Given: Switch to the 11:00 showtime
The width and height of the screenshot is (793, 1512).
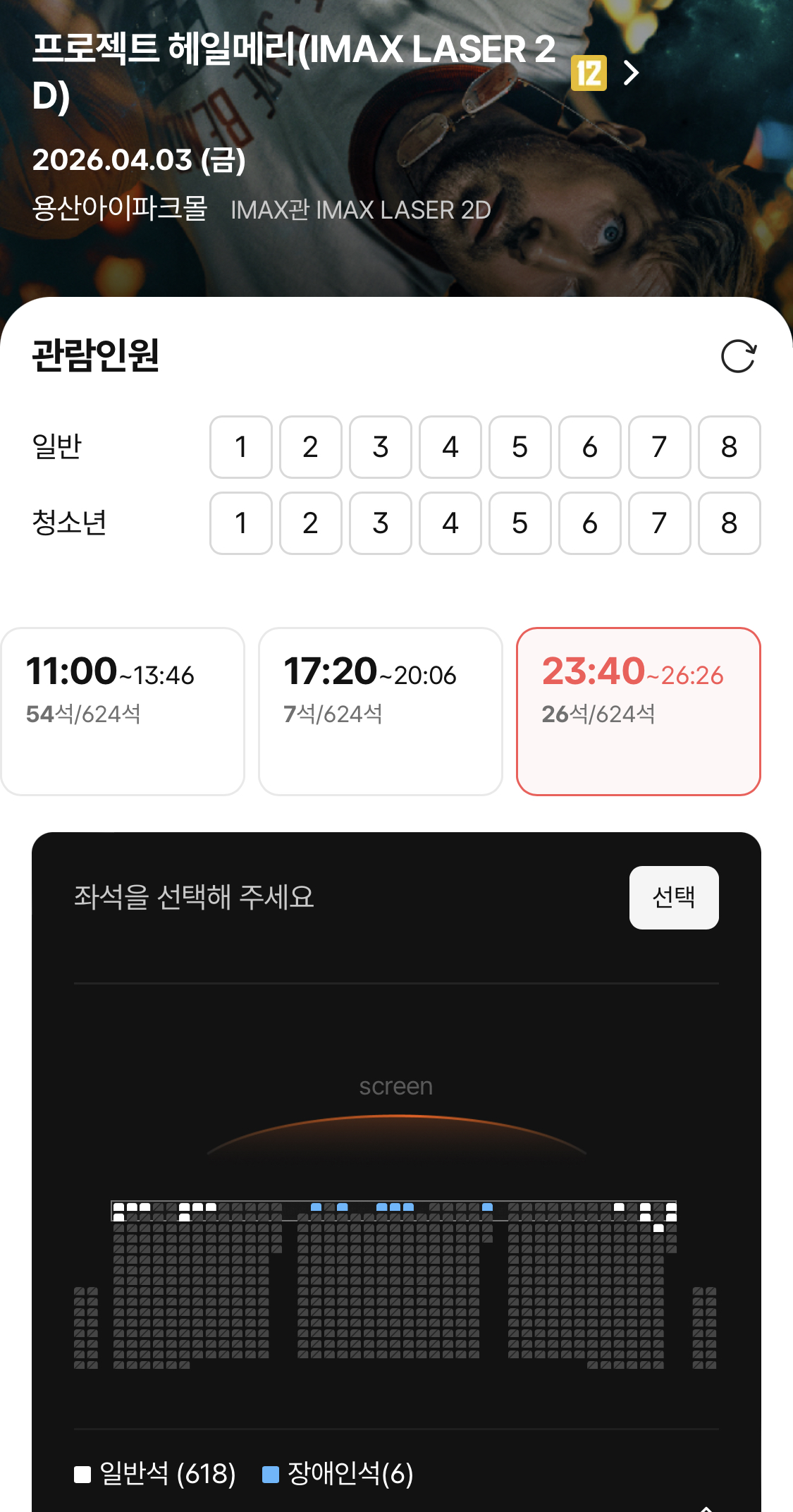Looking at the screenshot, I should (x=123, y=711).
